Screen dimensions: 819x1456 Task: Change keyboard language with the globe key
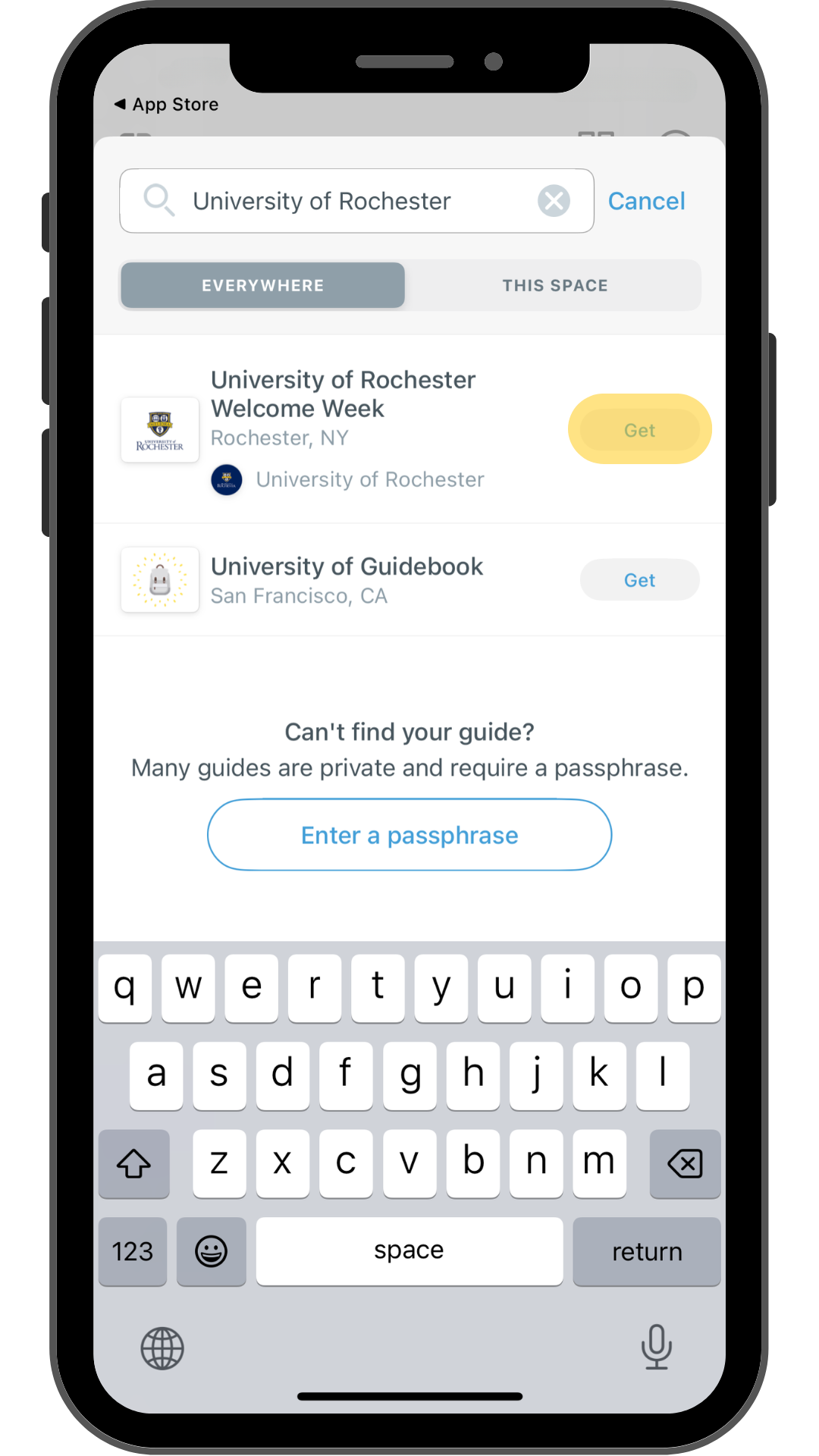[x=162, y=1348]
